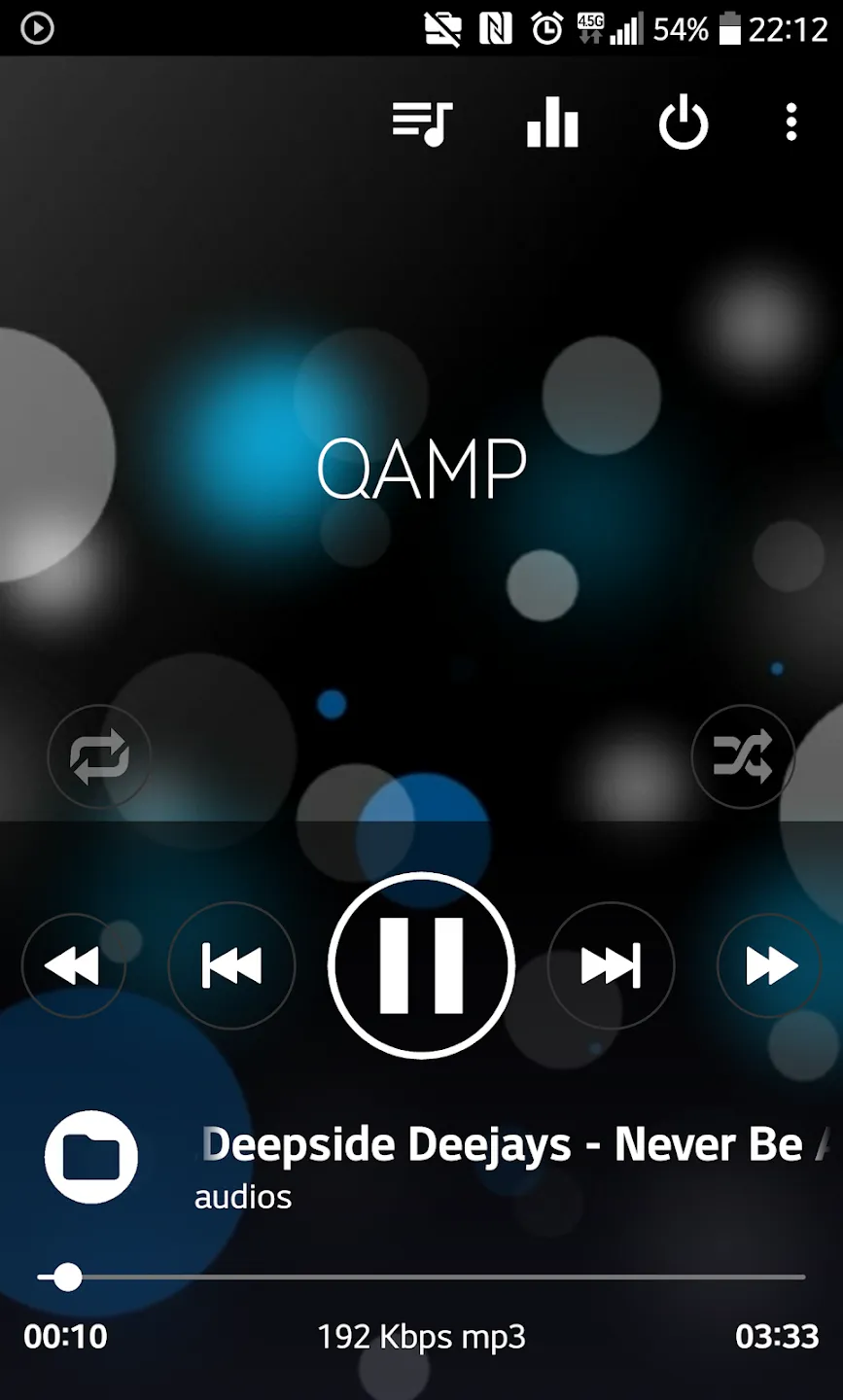Pause the playing song
Image resolution: width=843 pixels, height=1400 pixels.
click(421, 965)
